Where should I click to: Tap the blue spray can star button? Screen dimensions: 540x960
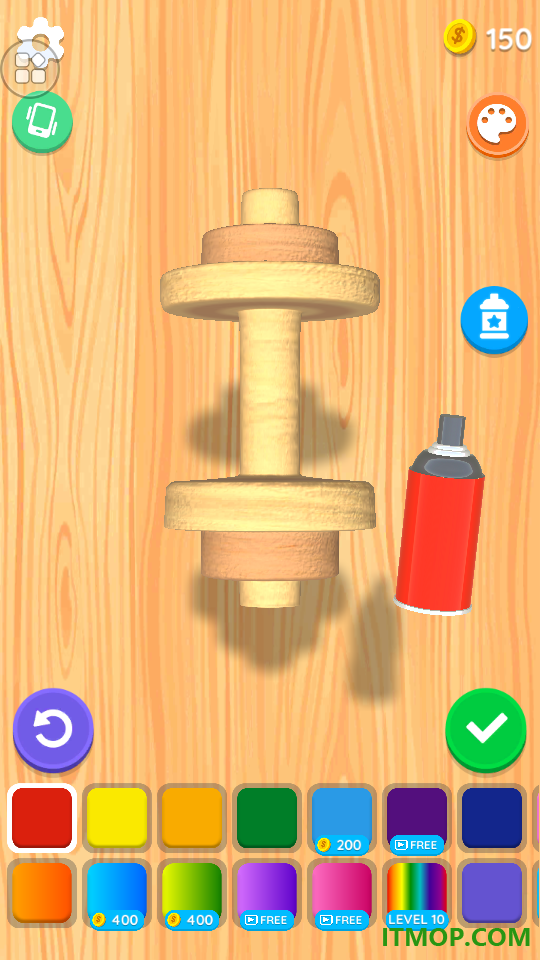[x=494, y=320]
